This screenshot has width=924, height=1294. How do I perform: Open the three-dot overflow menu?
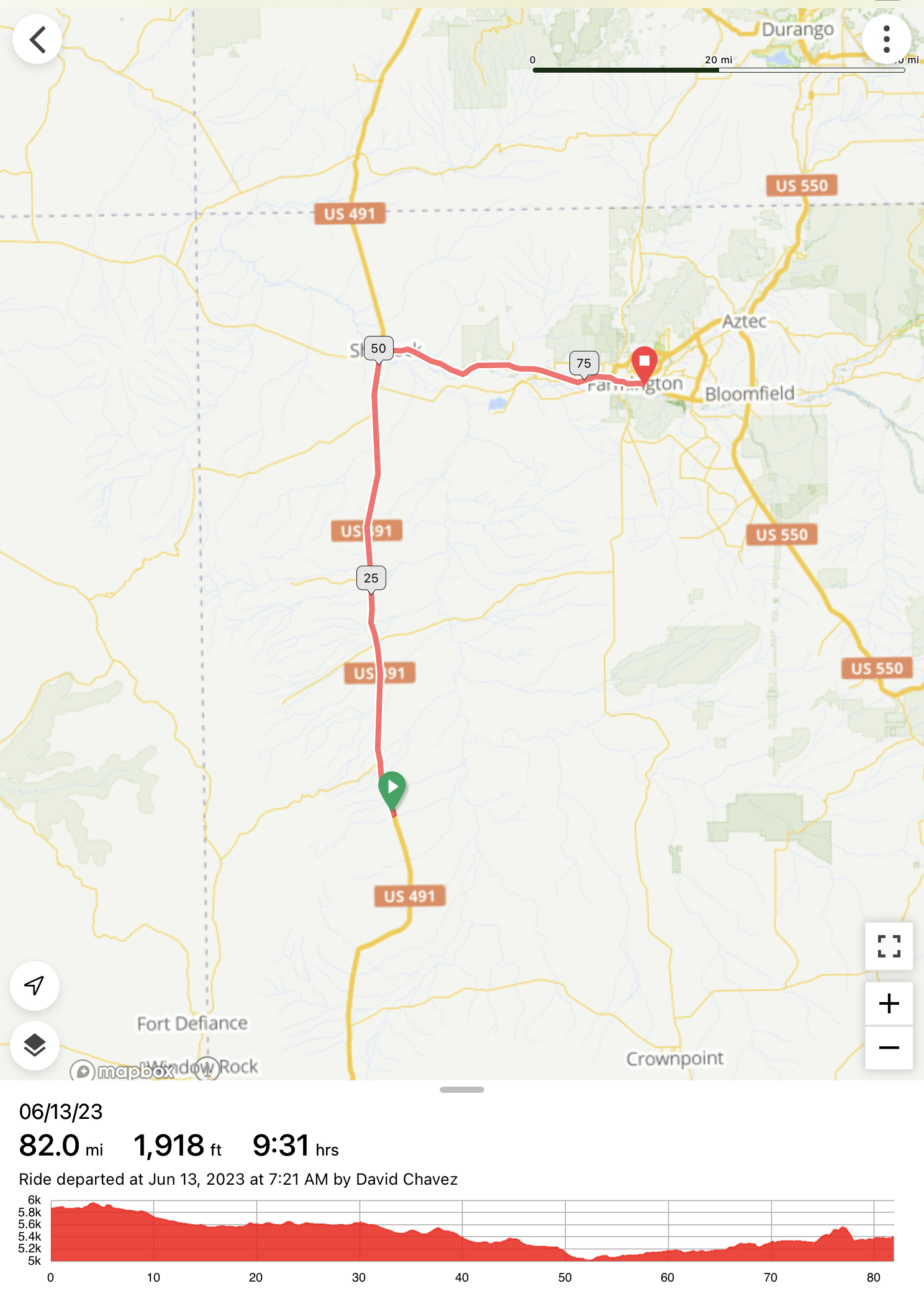coord(886,40)
